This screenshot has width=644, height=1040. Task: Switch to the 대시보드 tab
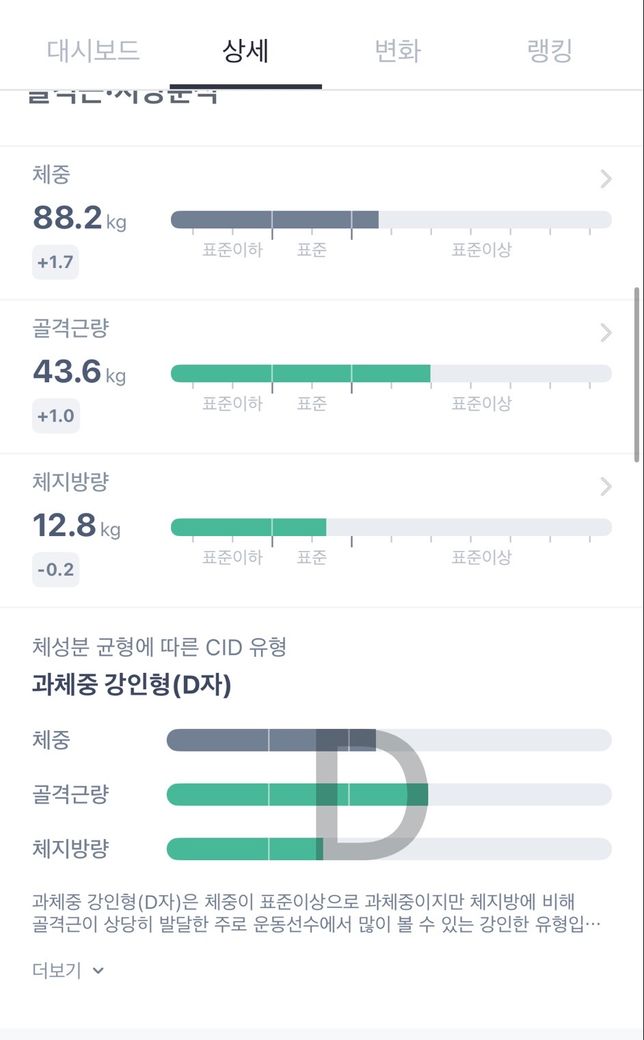click(x=93, y=50)
